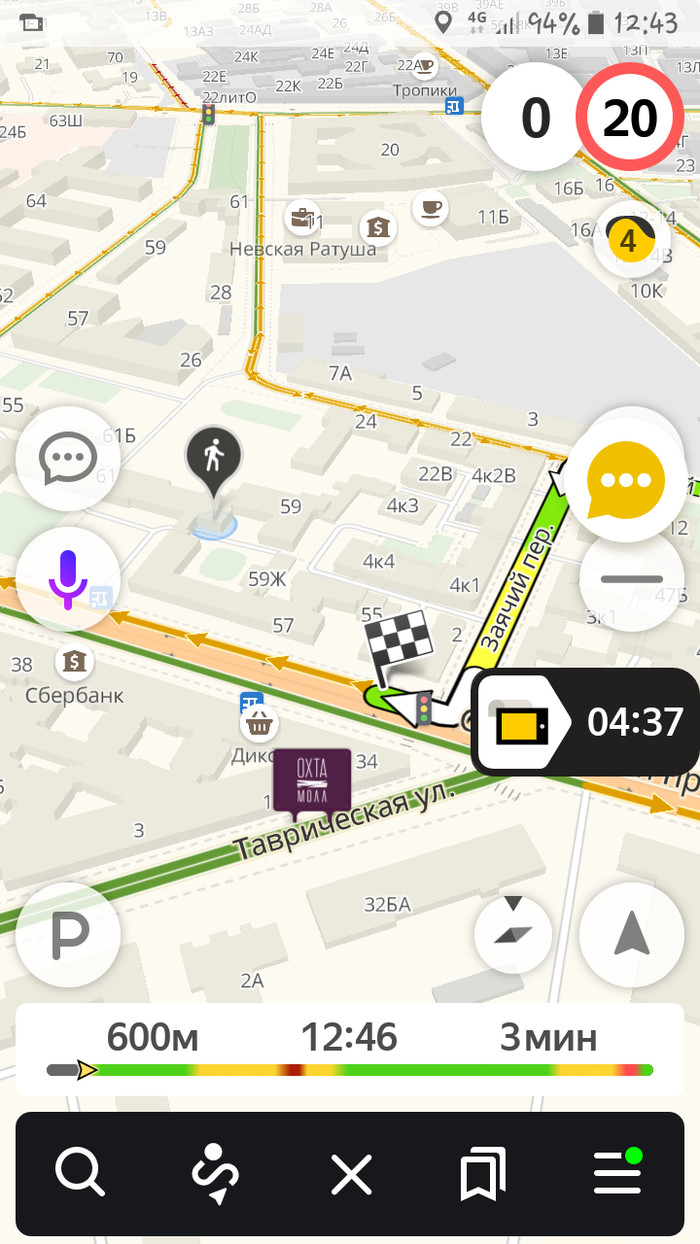Tap the 04:37 alternative route badge
Image resolution: width=700 pixels, height=1244 pixels.
coord(586,722)
